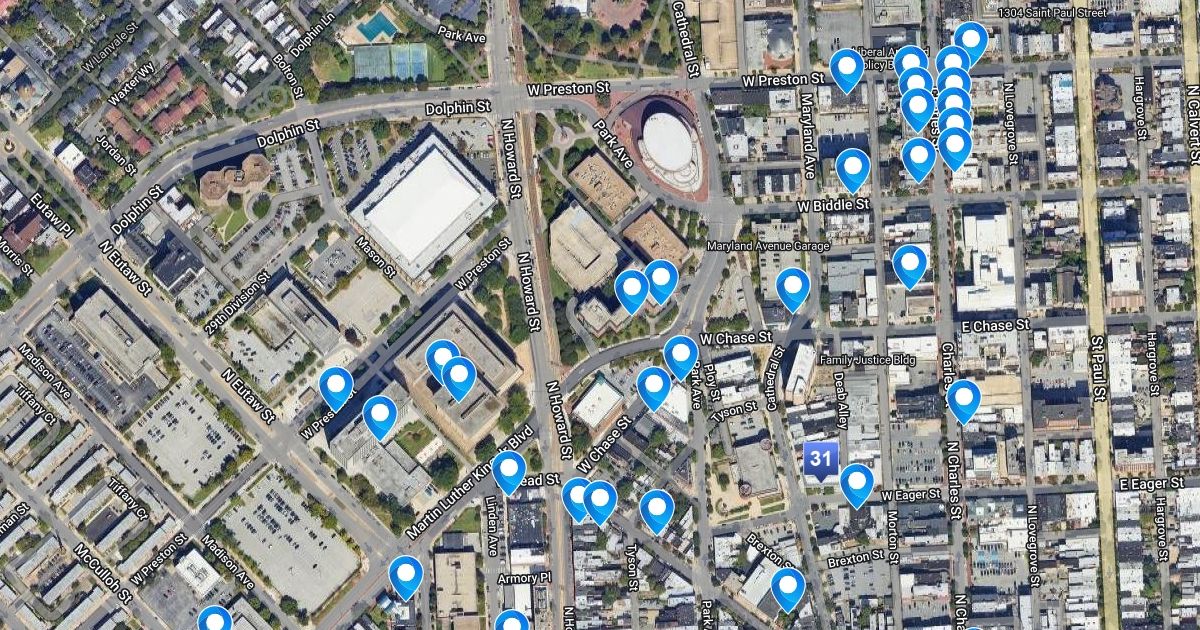The image size is (1200, 630).
Task: Select the pin near Brexton St label
Action: 788,587
